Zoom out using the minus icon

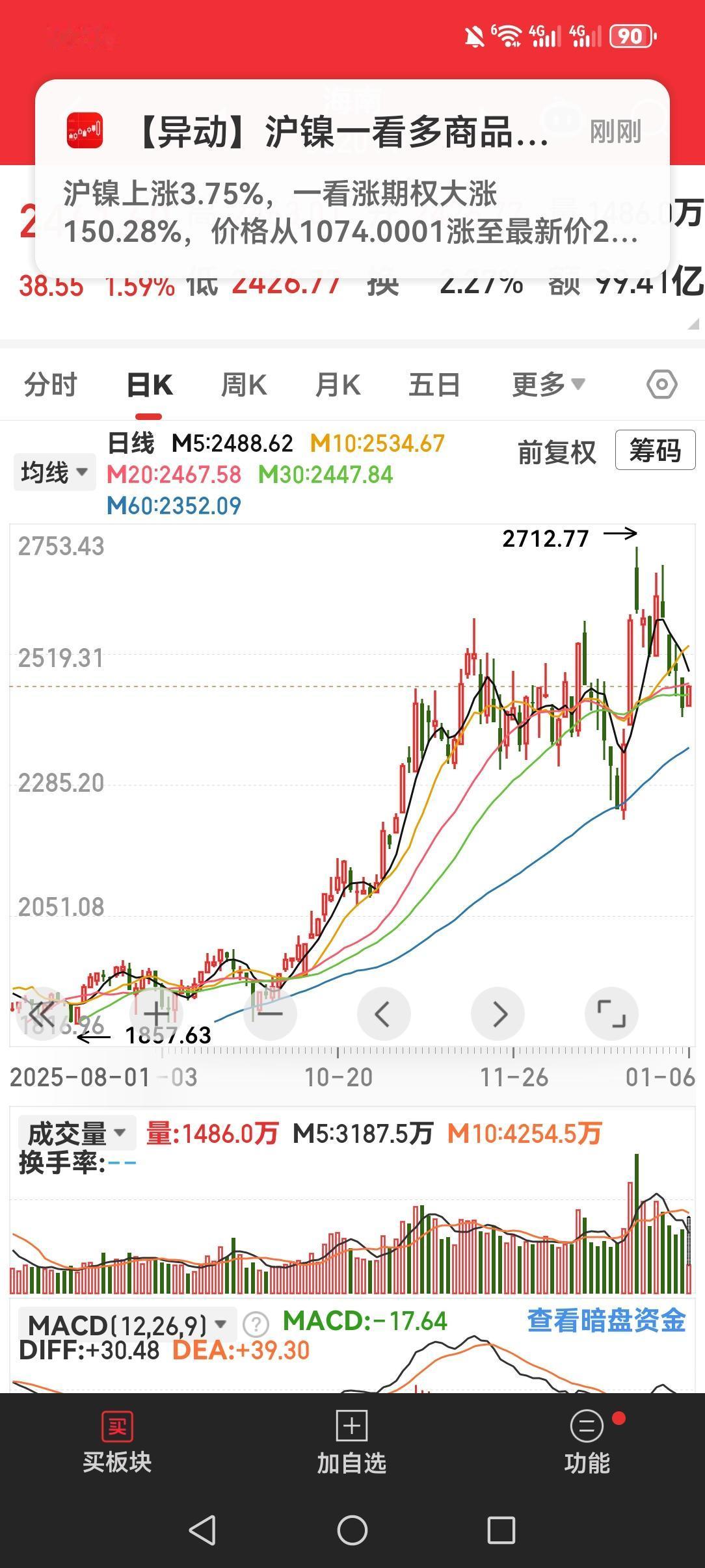270,1013
